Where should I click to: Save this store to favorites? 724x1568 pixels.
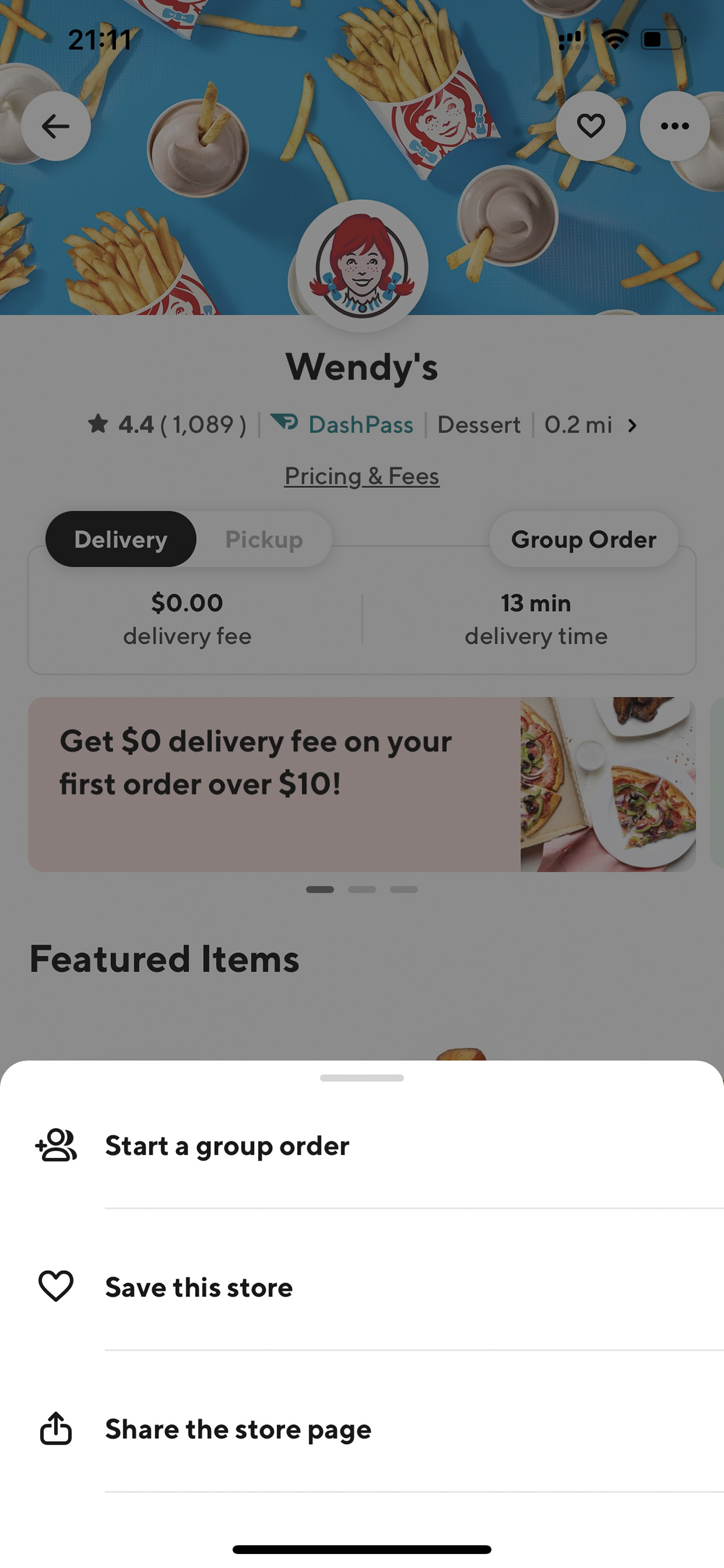[199, 1287]
